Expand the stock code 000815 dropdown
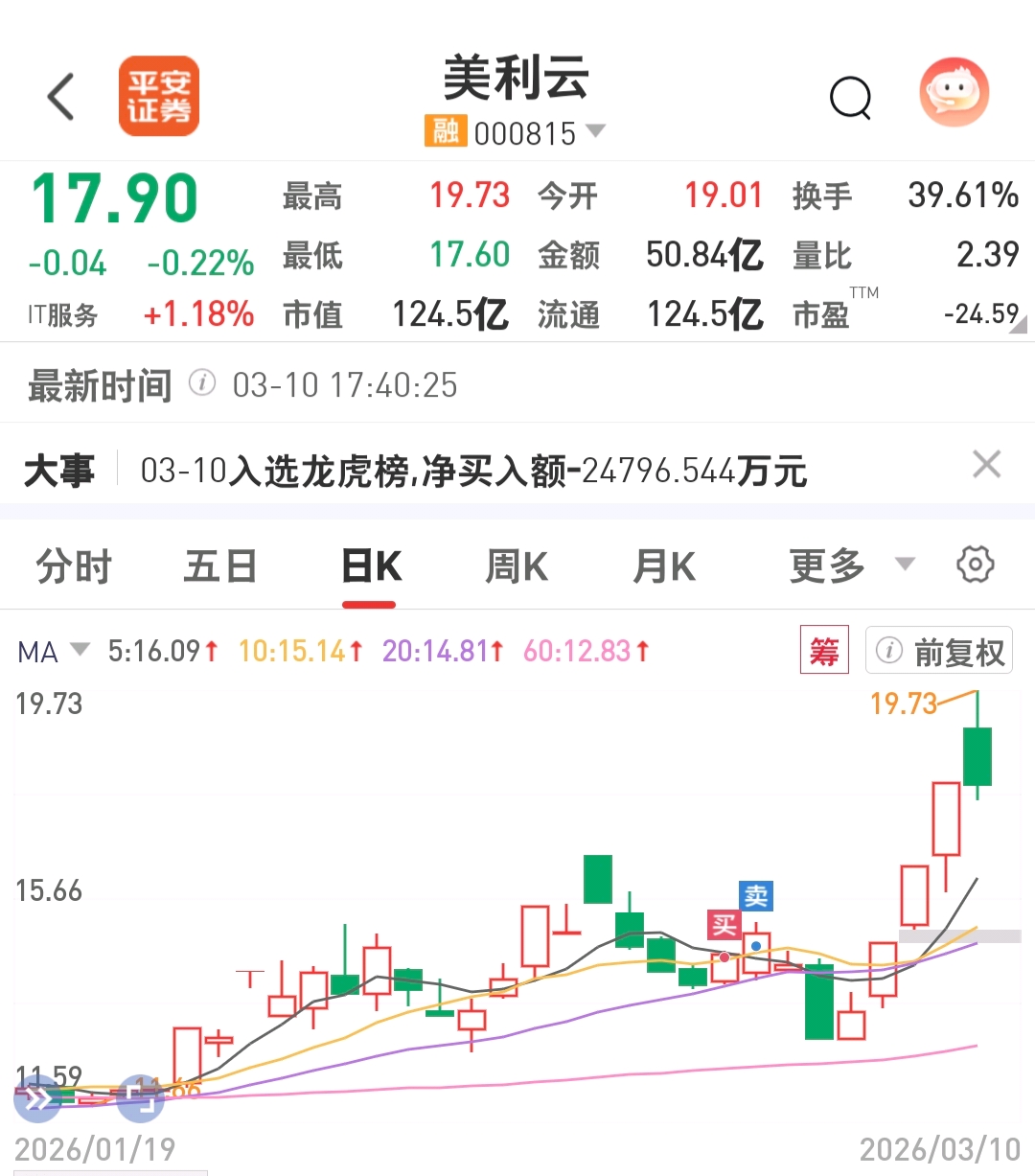 pyautogui.click(x=597, y=131)
